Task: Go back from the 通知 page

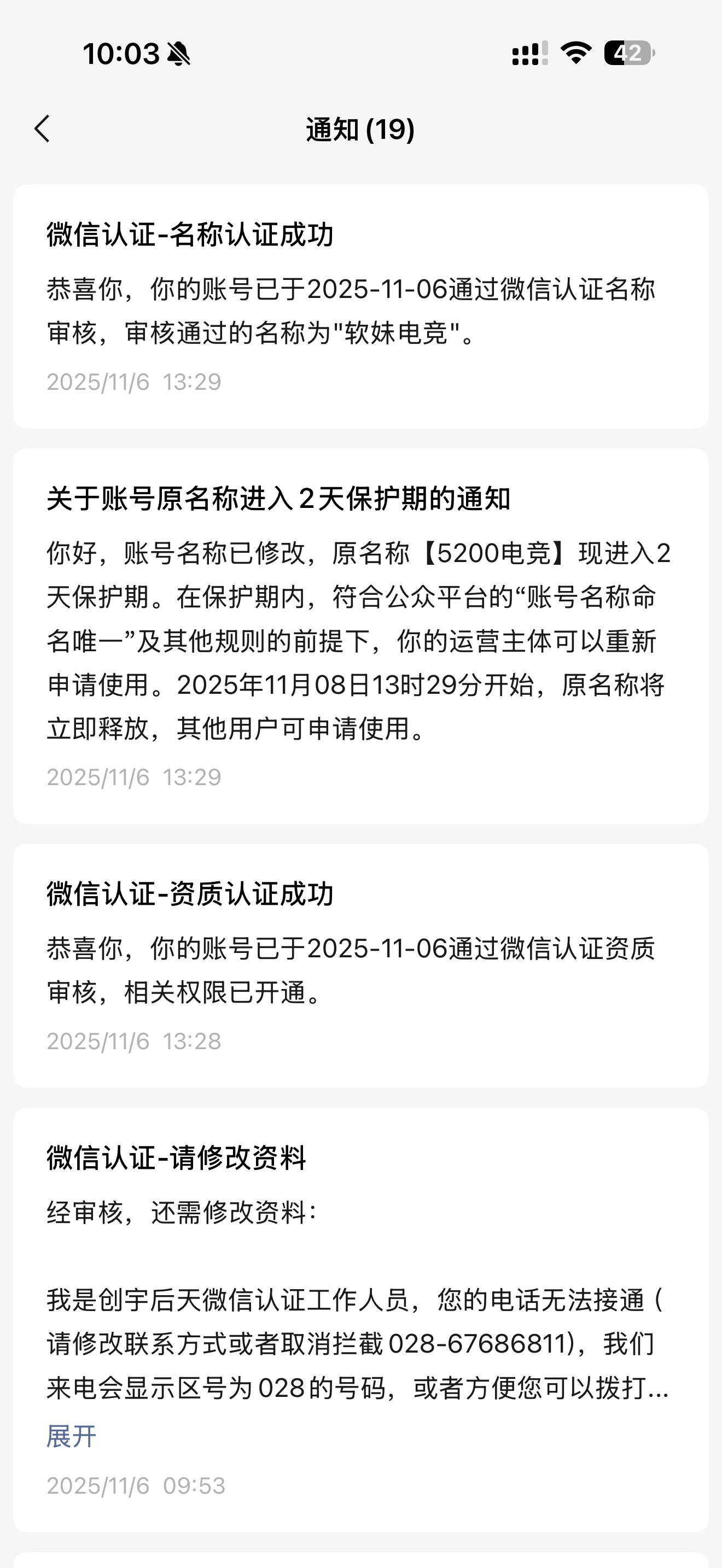Action: 42,129
